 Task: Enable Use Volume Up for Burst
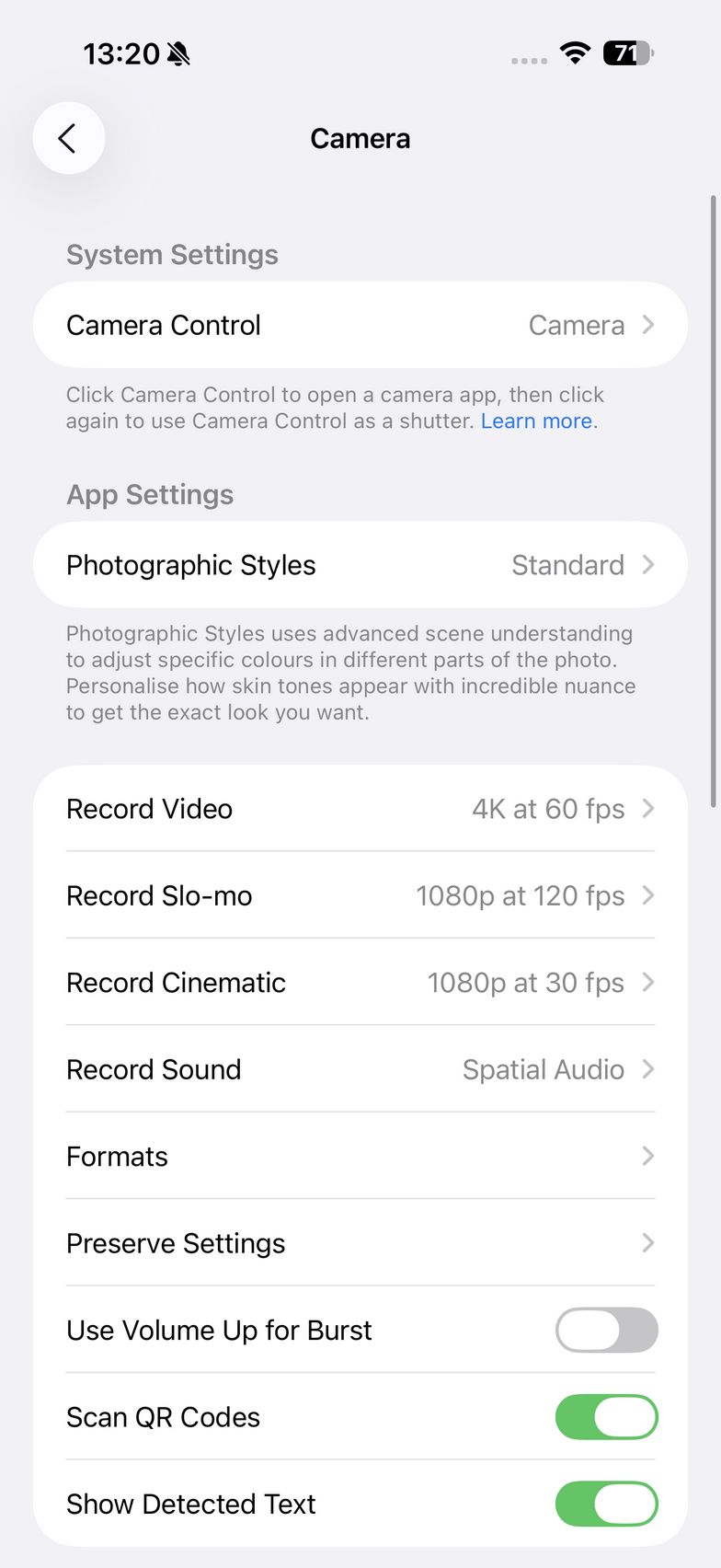[x=606, y=1331]
